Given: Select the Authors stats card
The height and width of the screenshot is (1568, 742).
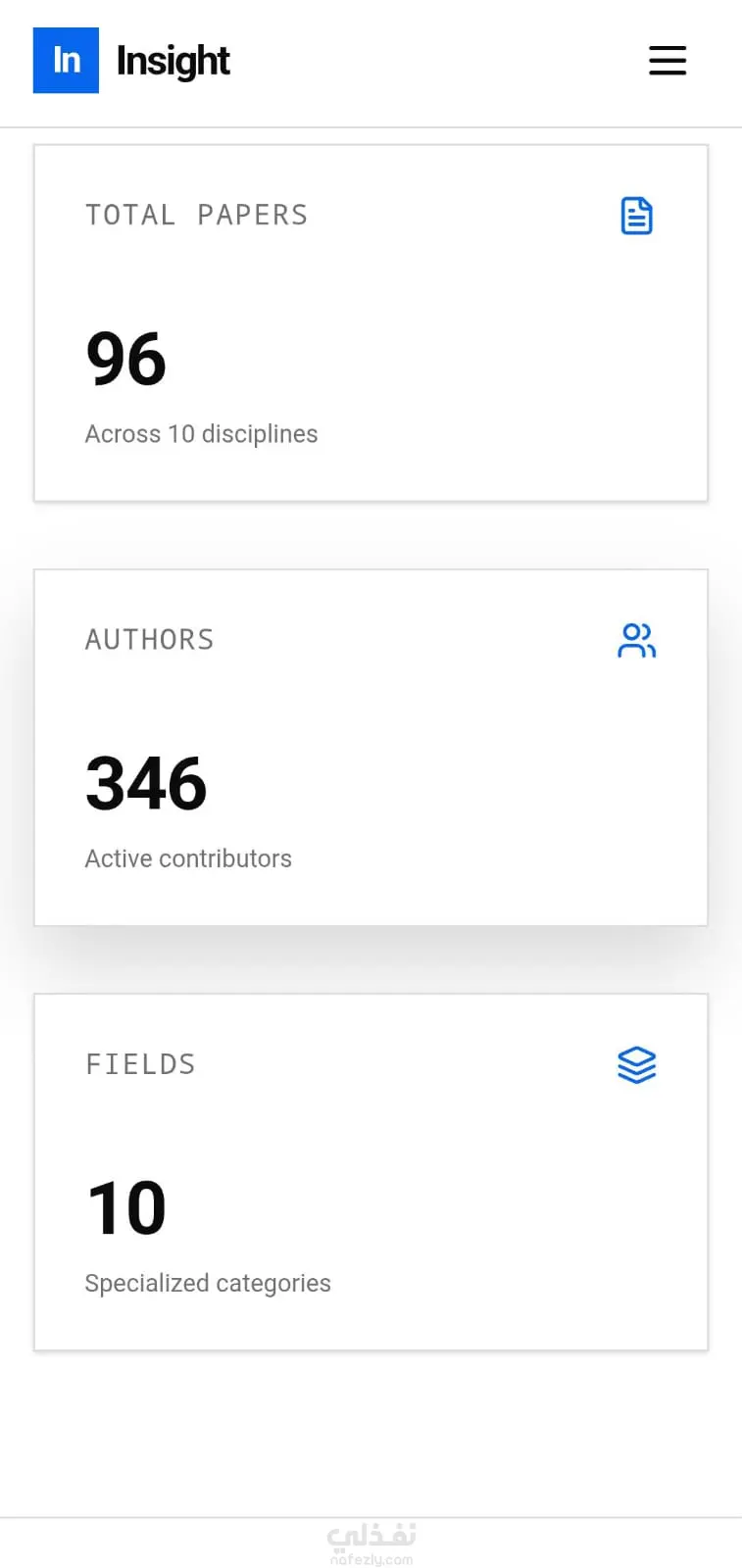Looking at the screenshot, I should pyautogui.click(x=371, y=748).
